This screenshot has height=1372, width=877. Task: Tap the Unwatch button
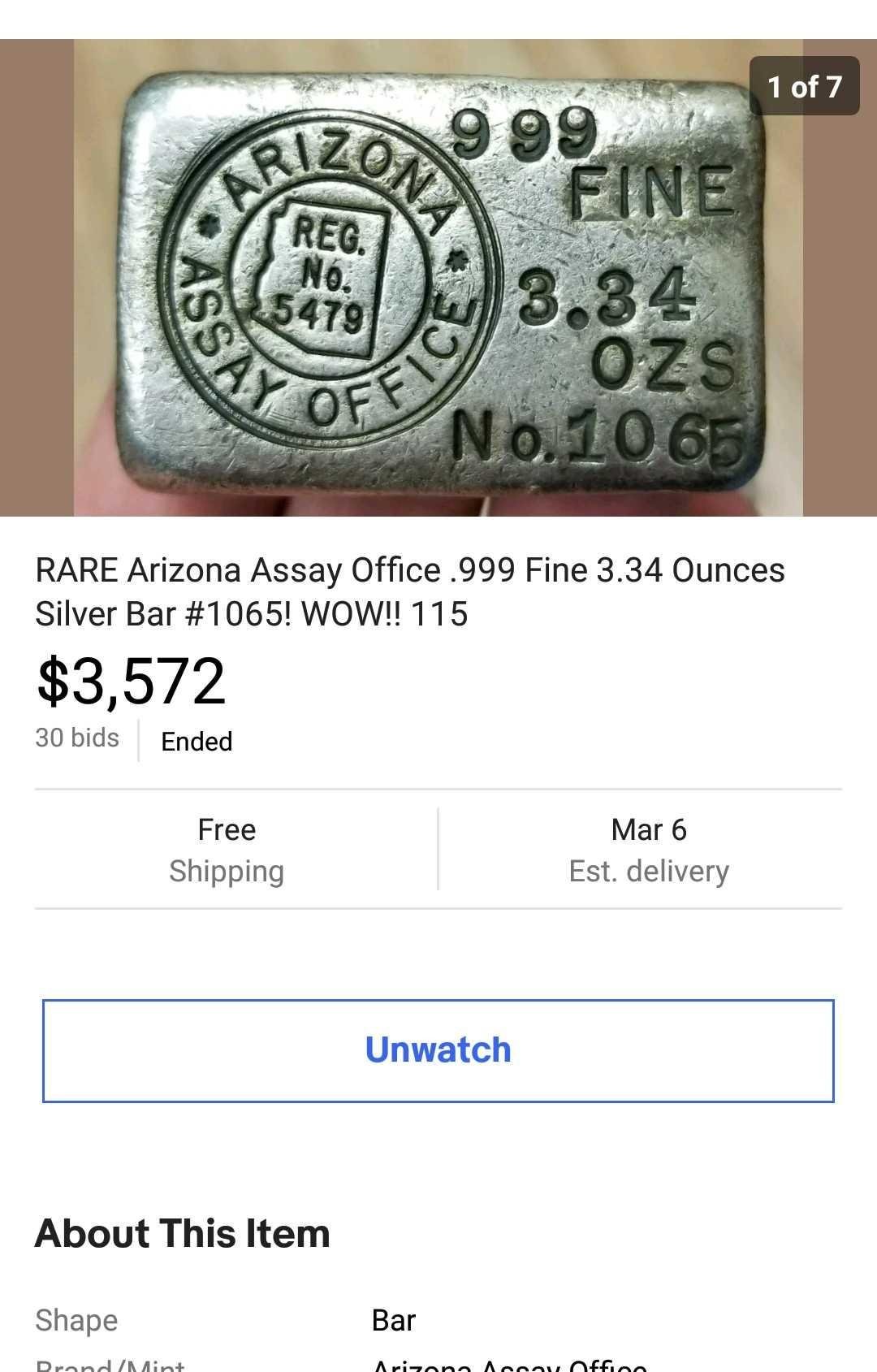click(x=438, y=1050)
